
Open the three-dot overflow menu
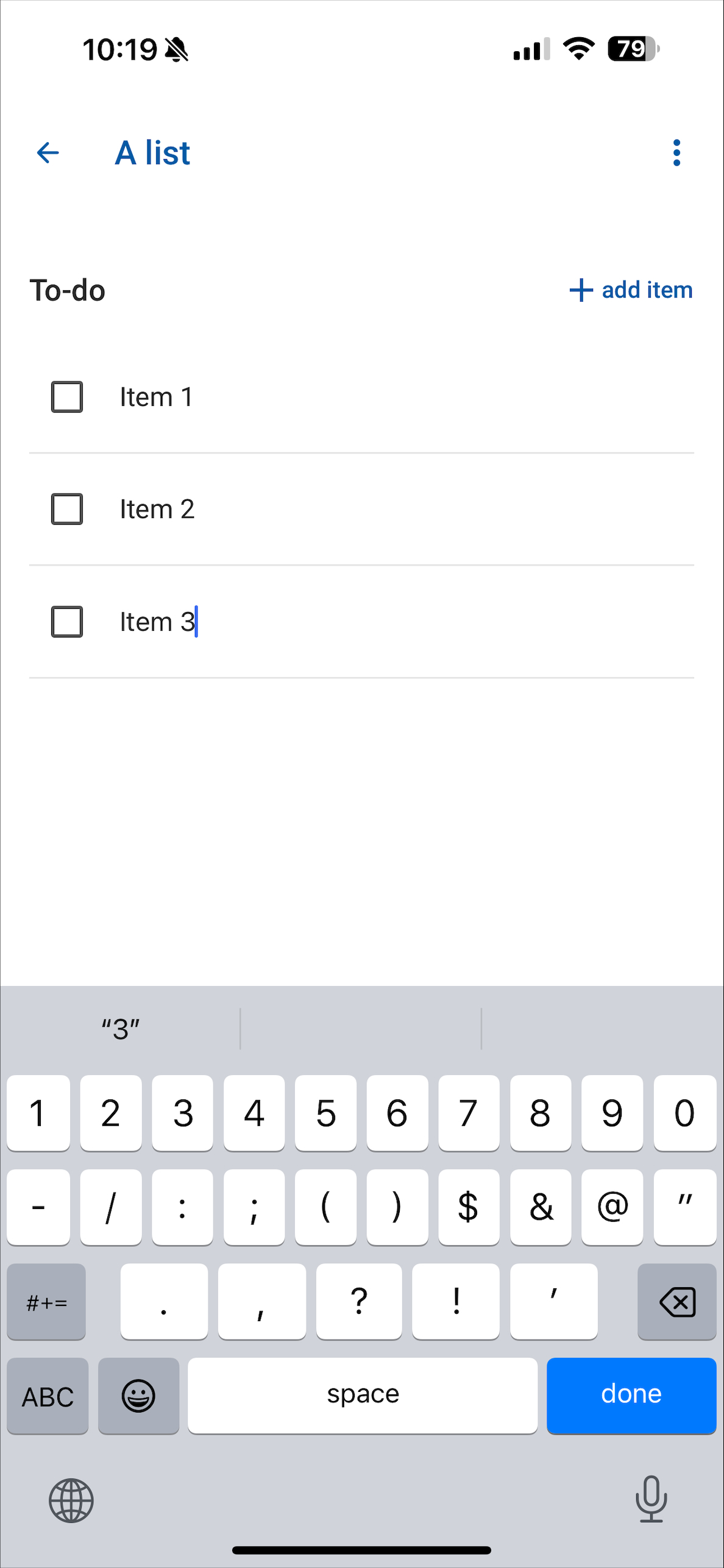pyautogui.click(x=676, y=152)
